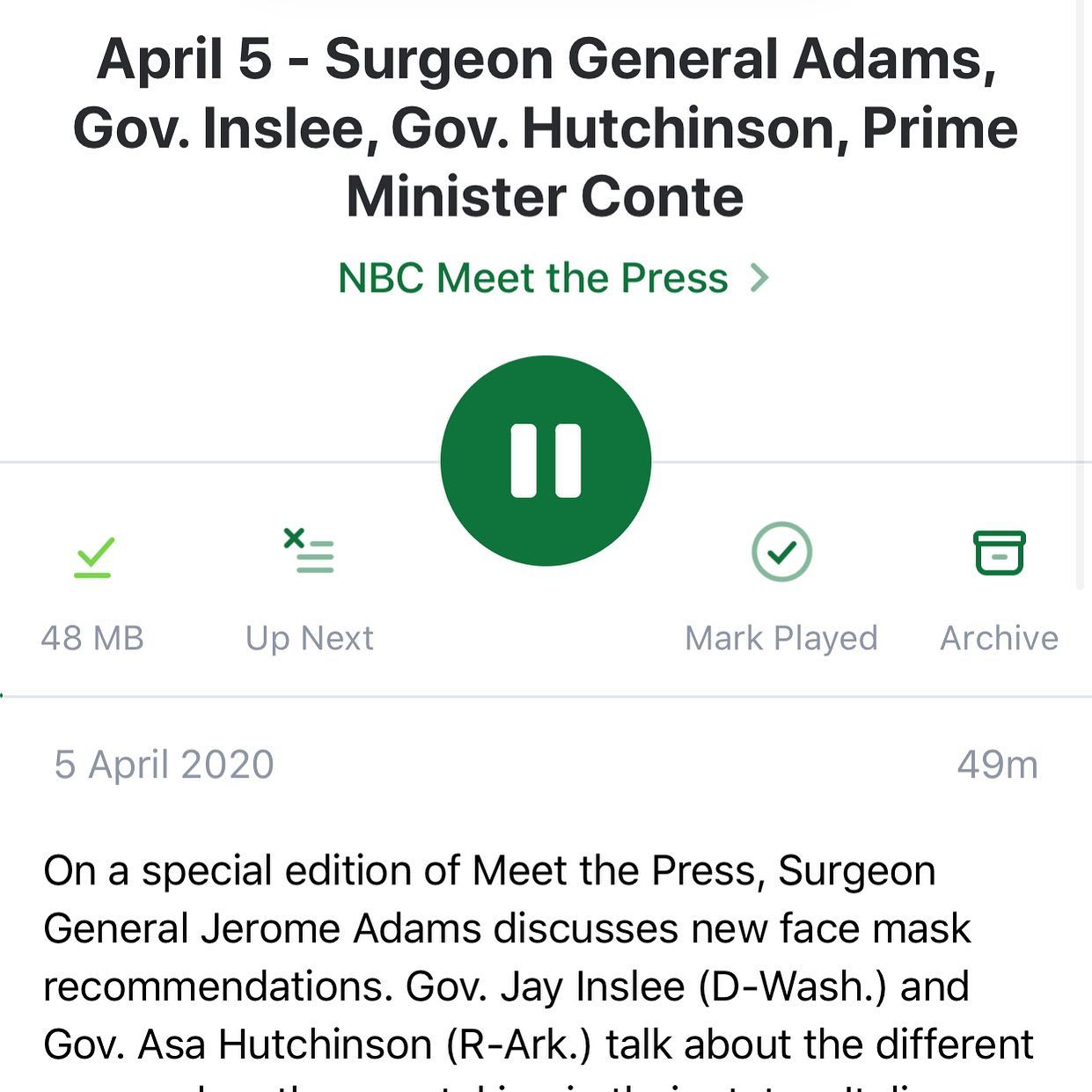Mark this episode as played

(x=781, y=553)
